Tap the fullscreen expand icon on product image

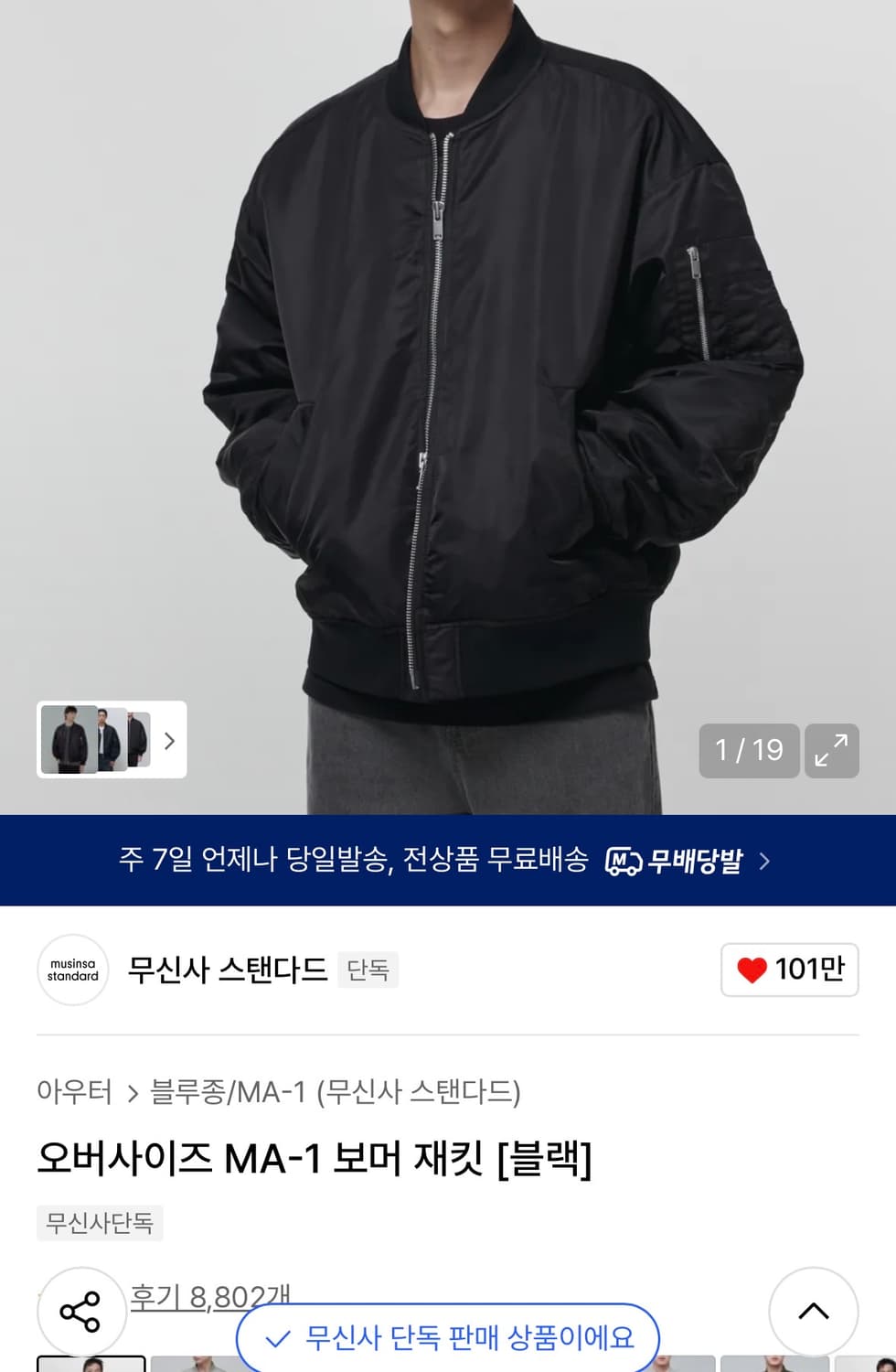[x=830, y=750]
